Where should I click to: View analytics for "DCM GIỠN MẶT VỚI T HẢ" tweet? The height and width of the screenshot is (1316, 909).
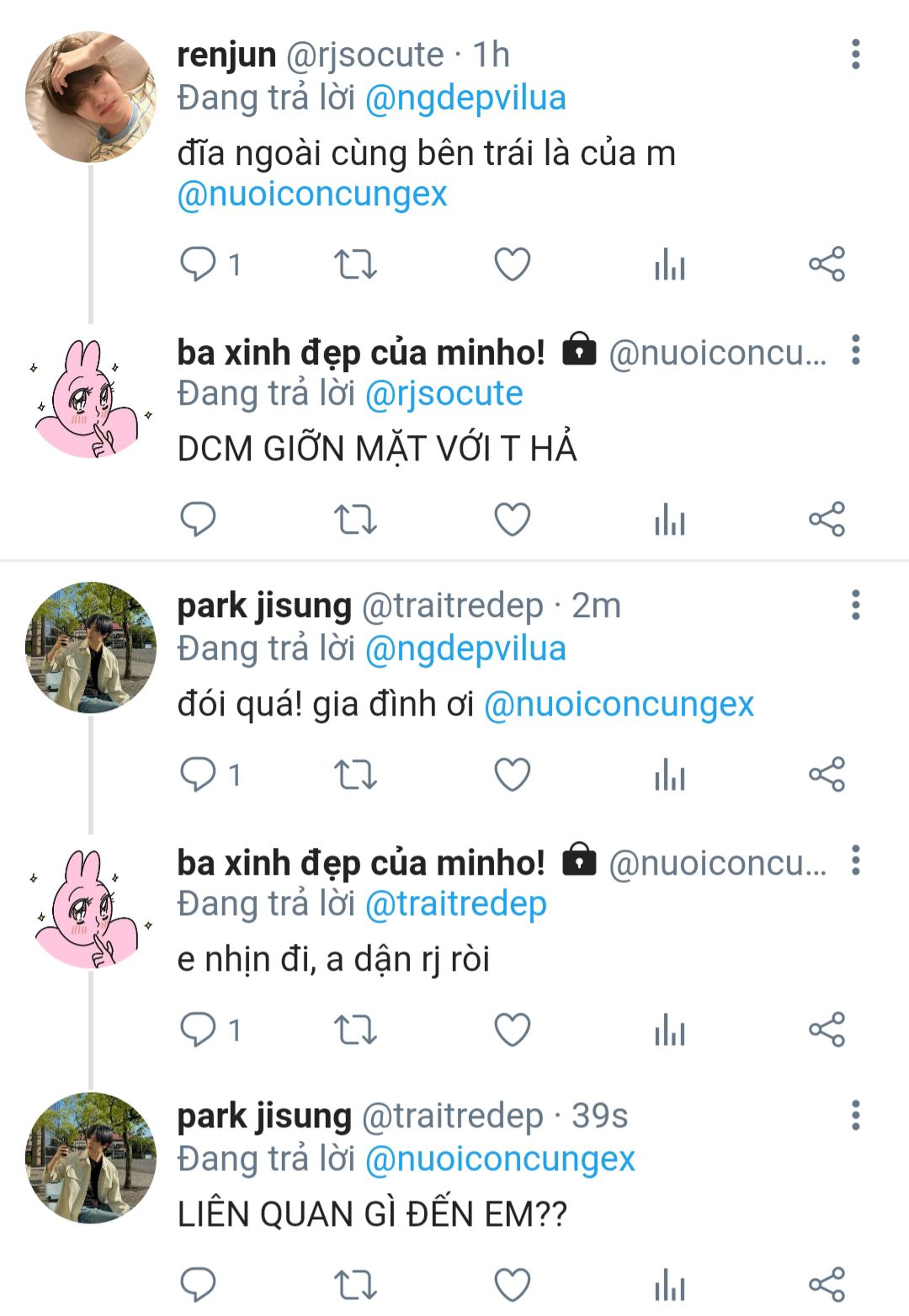[670, 519]
